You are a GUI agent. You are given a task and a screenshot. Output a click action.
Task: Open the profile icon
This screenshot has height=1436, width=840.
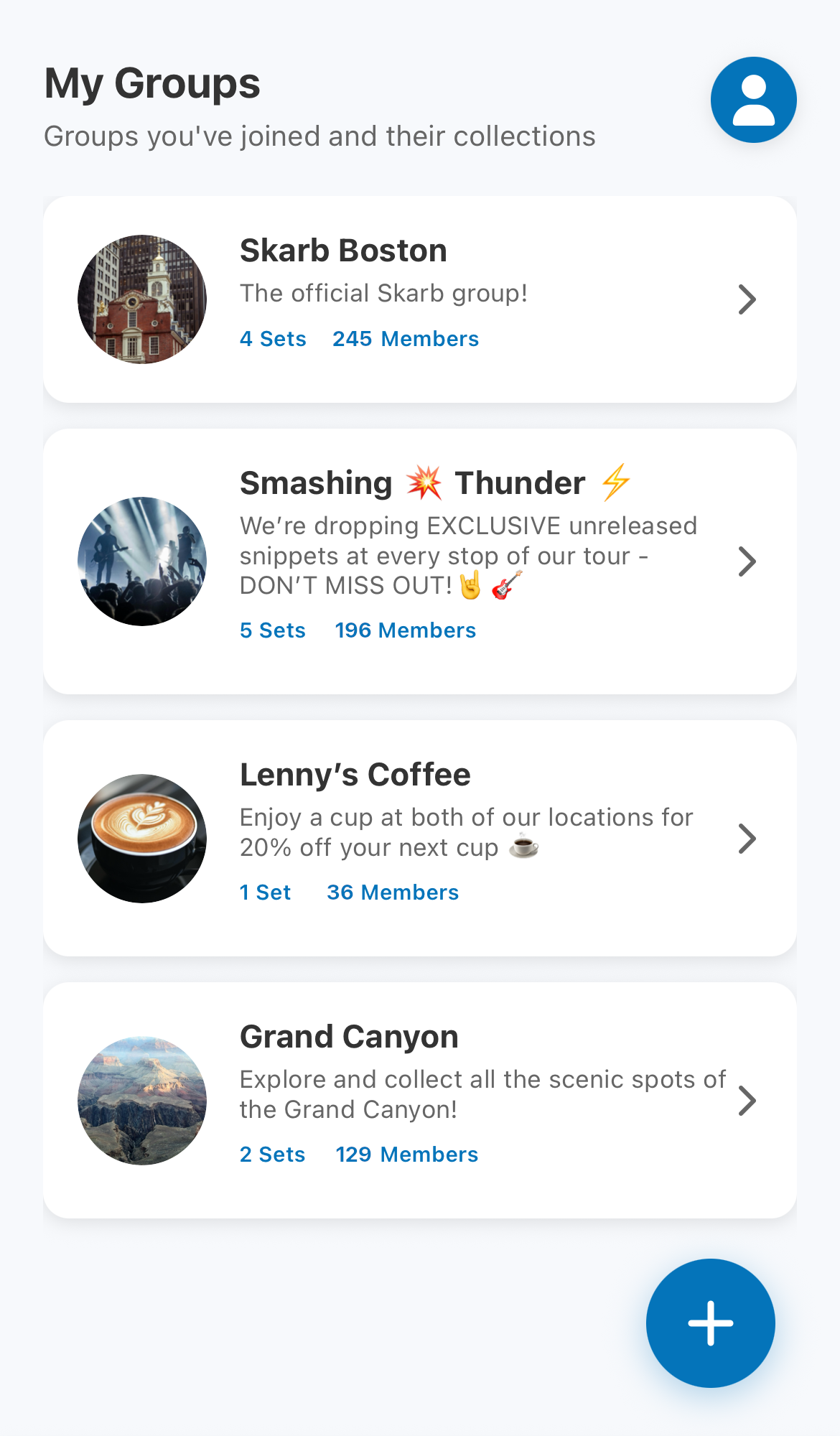point(753,100)
